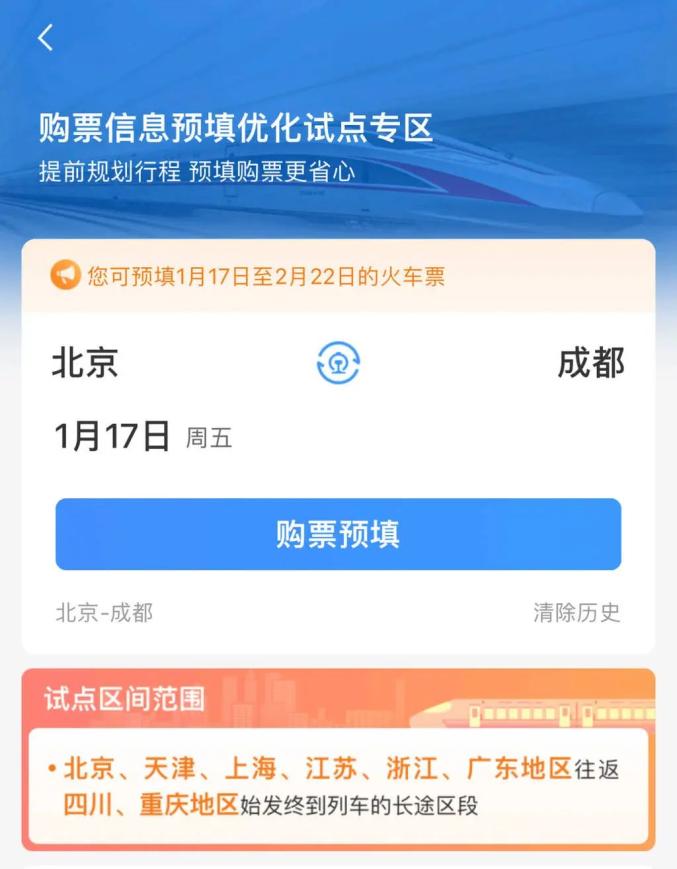
Task: Open date picker for 1月17日
Action: pyautogui.click(x=112, y=437)
